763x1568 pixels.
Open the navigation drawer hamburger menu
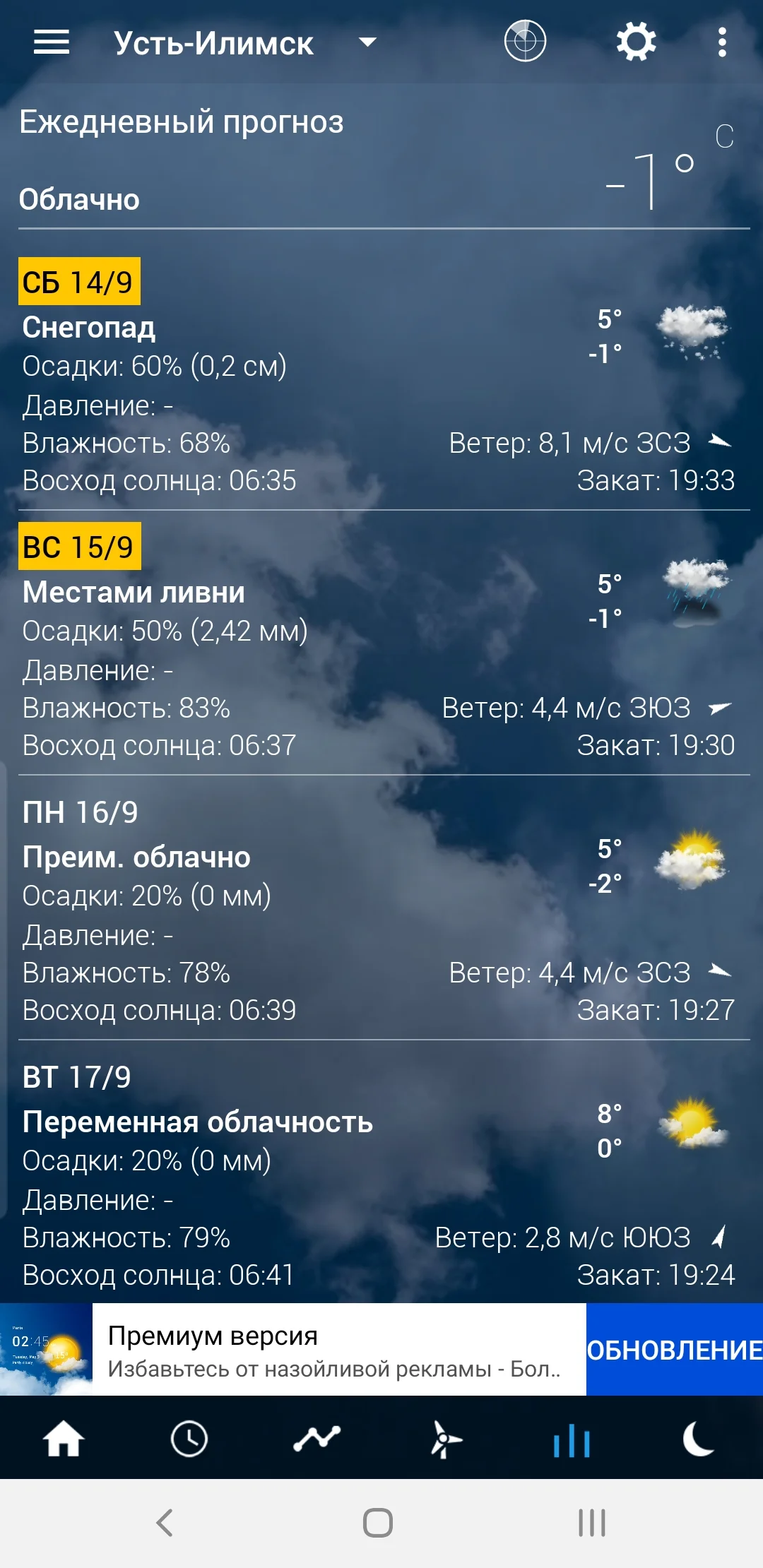point(51,42)
